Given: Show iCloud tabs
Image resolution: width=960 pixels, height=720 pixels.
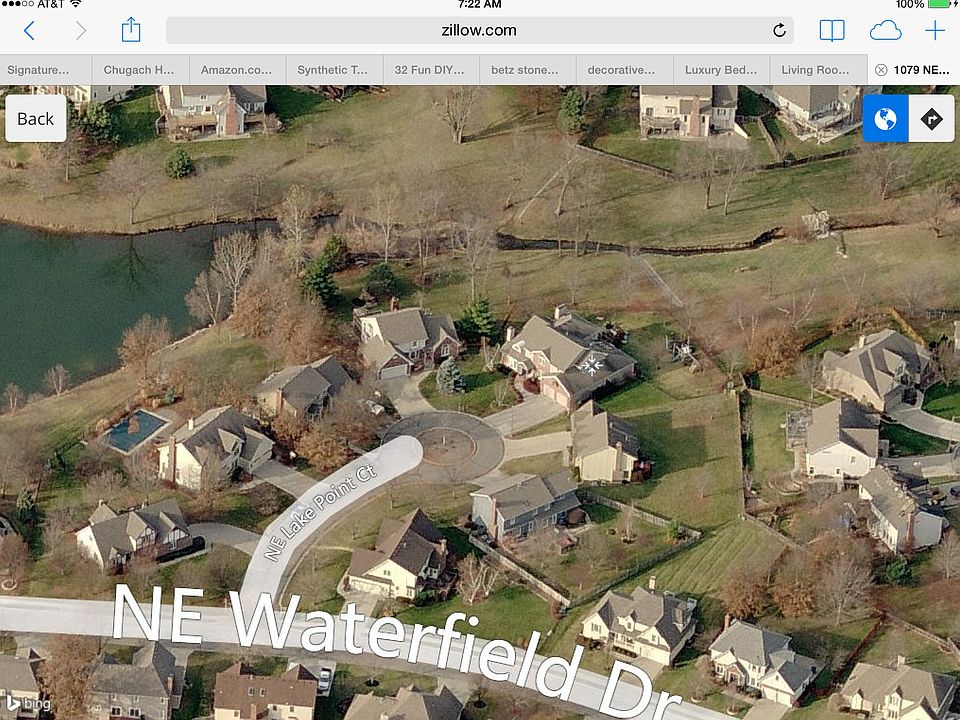Looking at the screenshot, I should tap(885, 31).
